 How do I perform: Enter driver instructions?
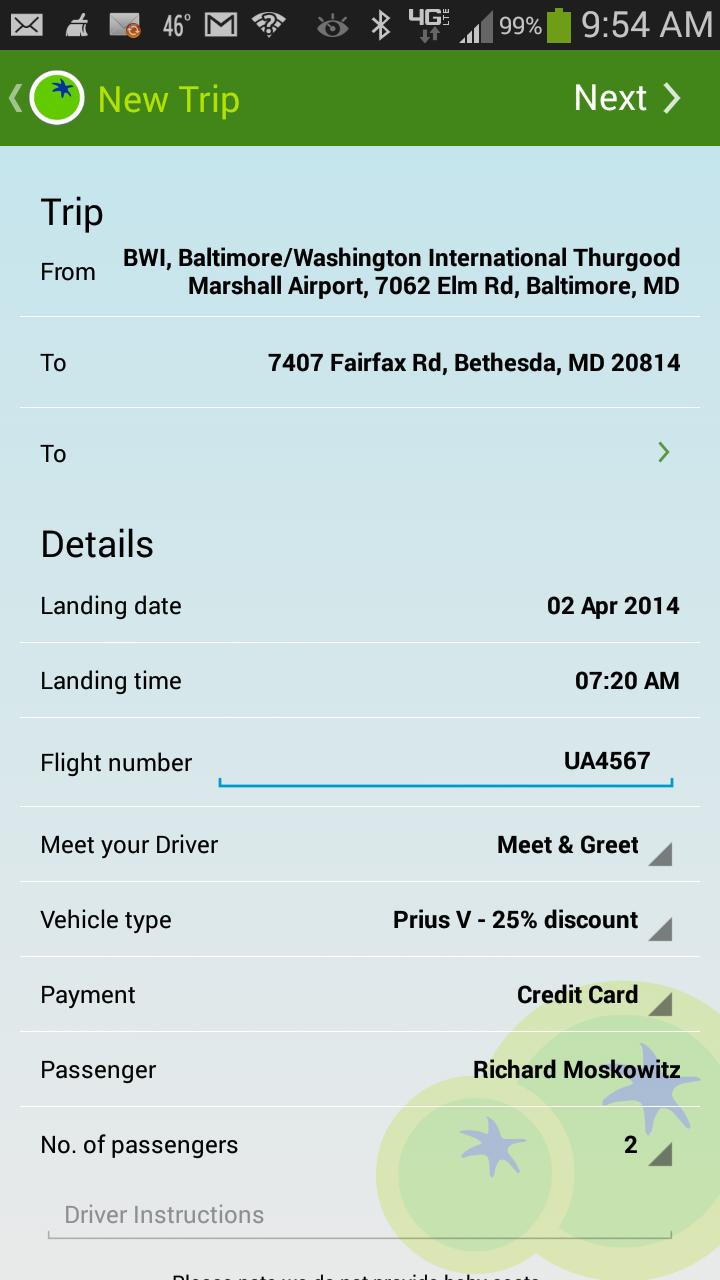pos(360,1216)
